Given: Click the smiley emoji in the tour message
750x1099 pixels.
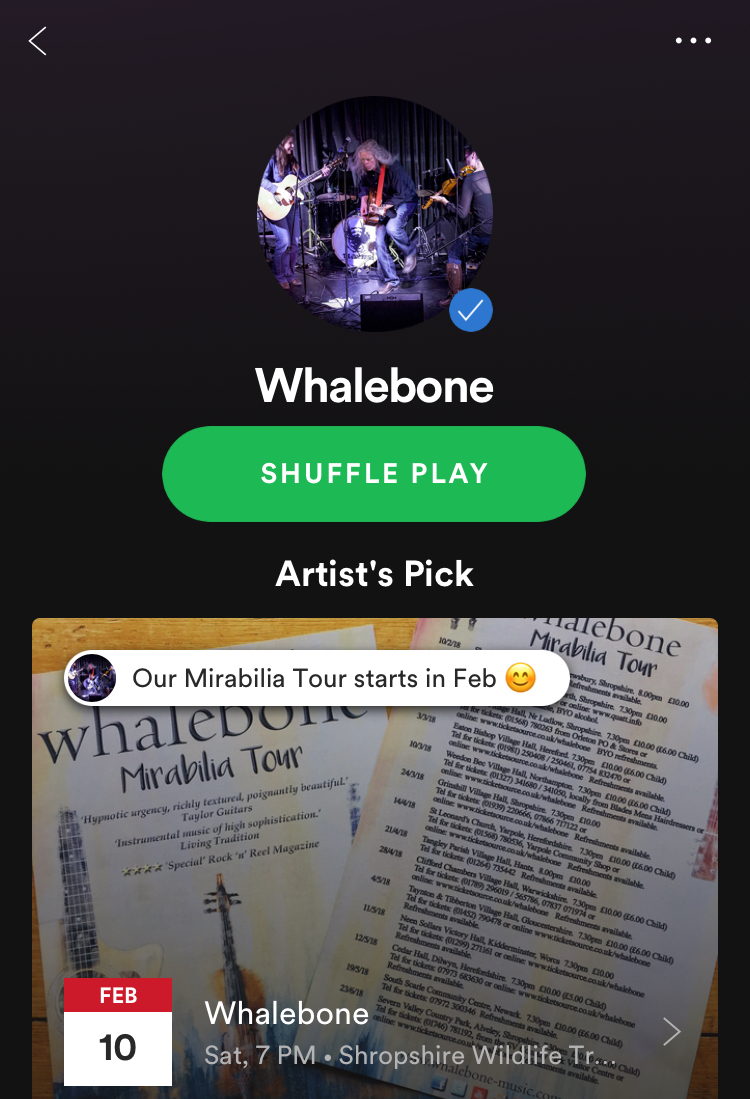Looking at the screenshot, I should 521,678.
